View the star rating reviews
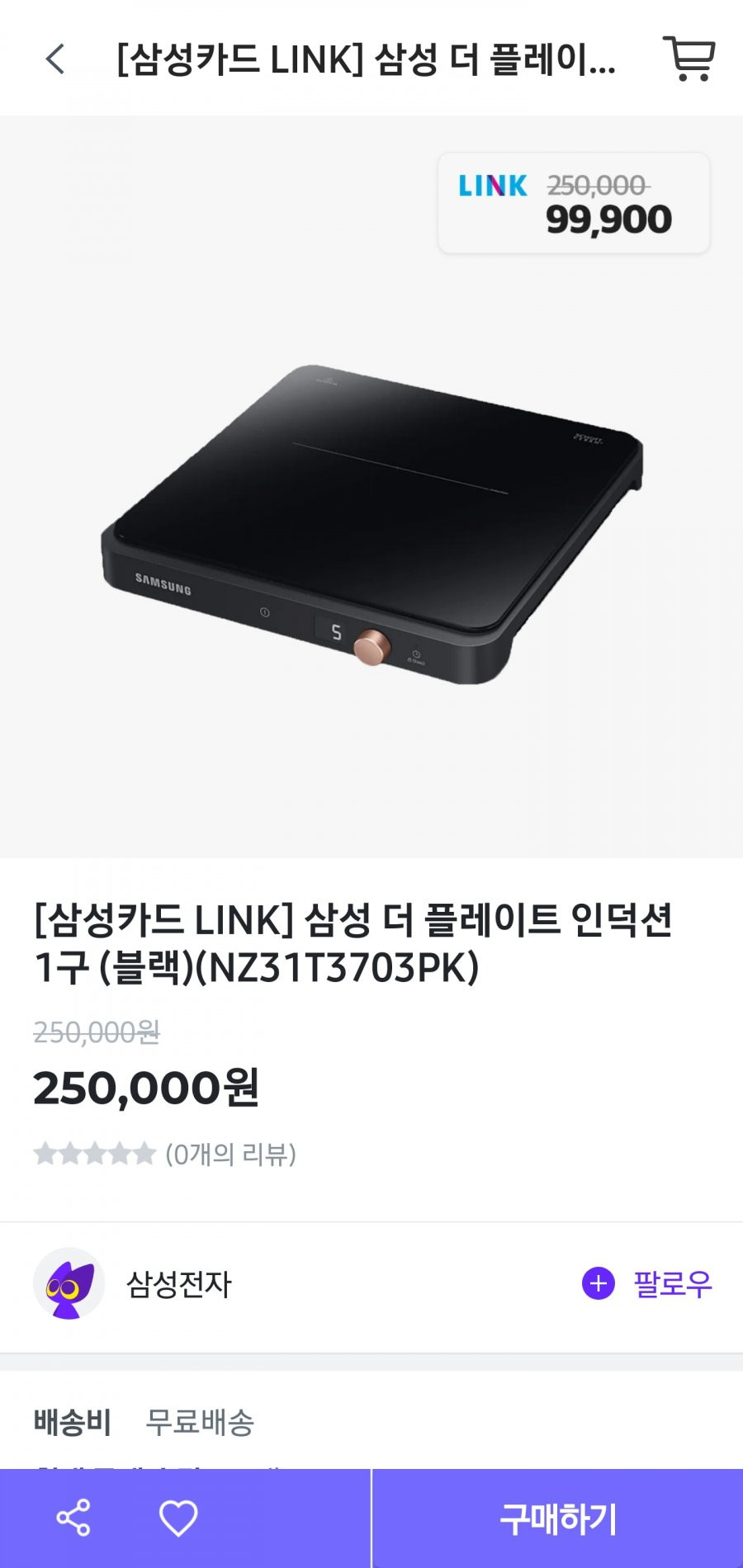The height and width of the screenshot is (1568, 743). 163,1153
